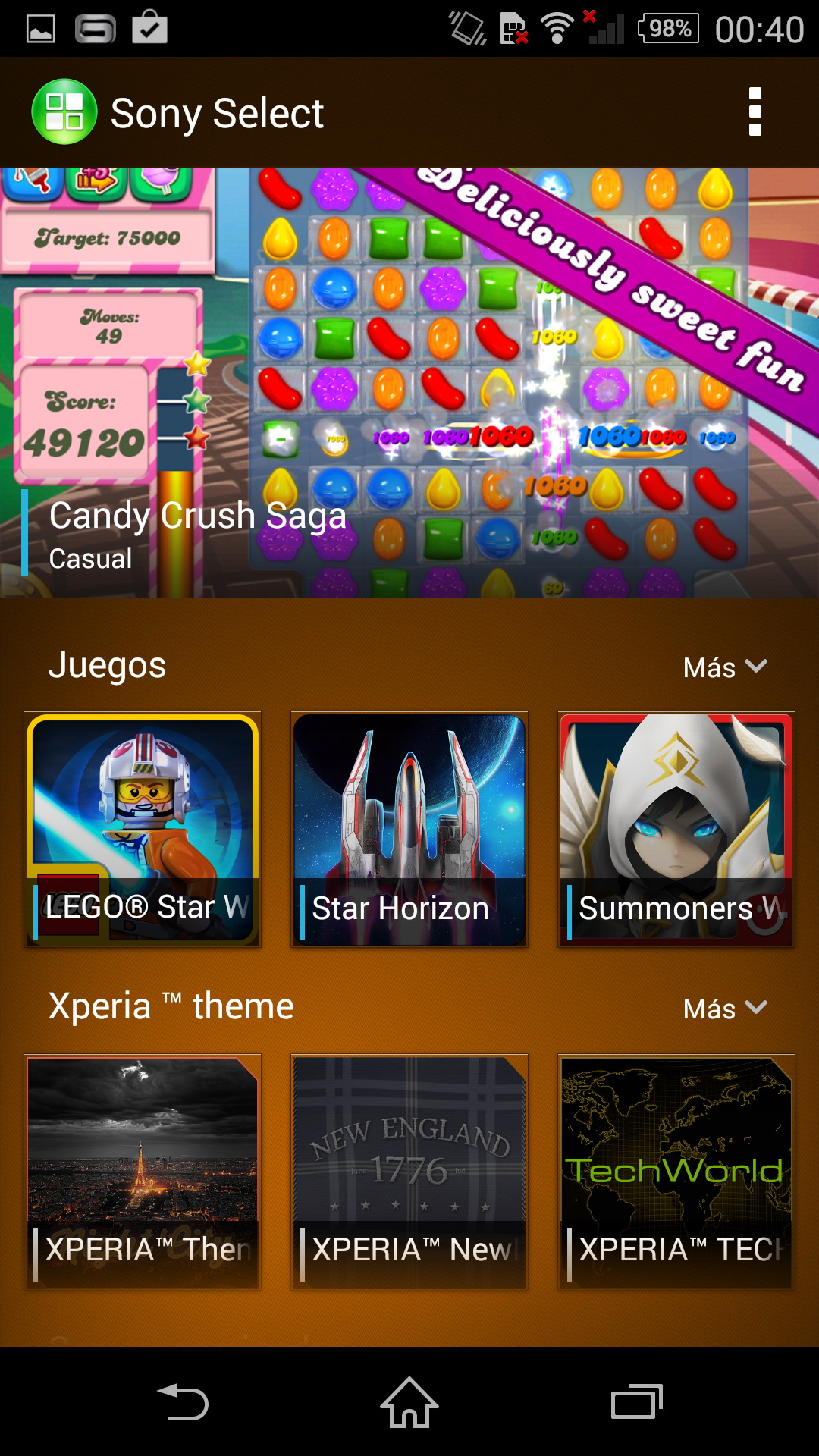Open the XPERIA theme with Eiffel Tower
Screen dimensions: 819x1456
pyautogui.click(x=143, y=1171)
